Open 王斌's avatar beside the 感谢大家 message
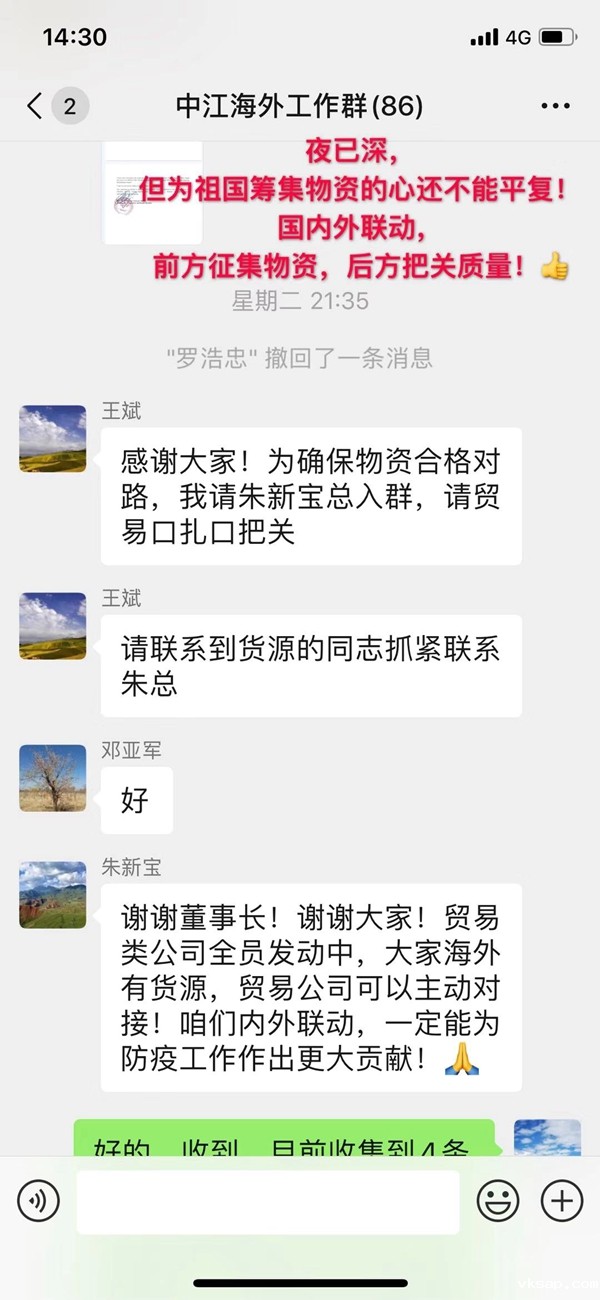 pyautogui.click(x=53, y=439)
